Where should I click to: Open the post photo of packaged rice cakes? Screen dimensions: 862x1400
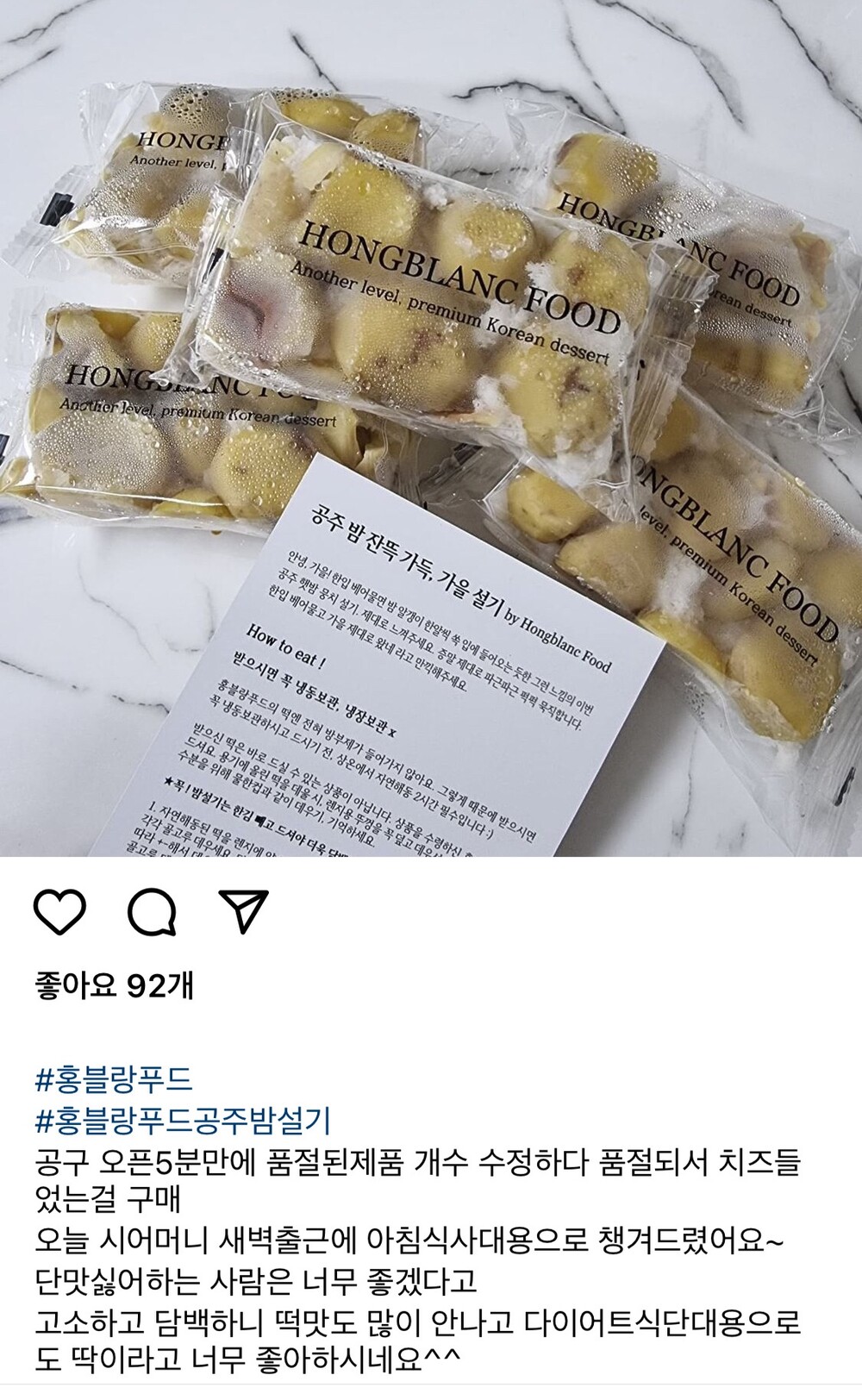pos(431,428)
